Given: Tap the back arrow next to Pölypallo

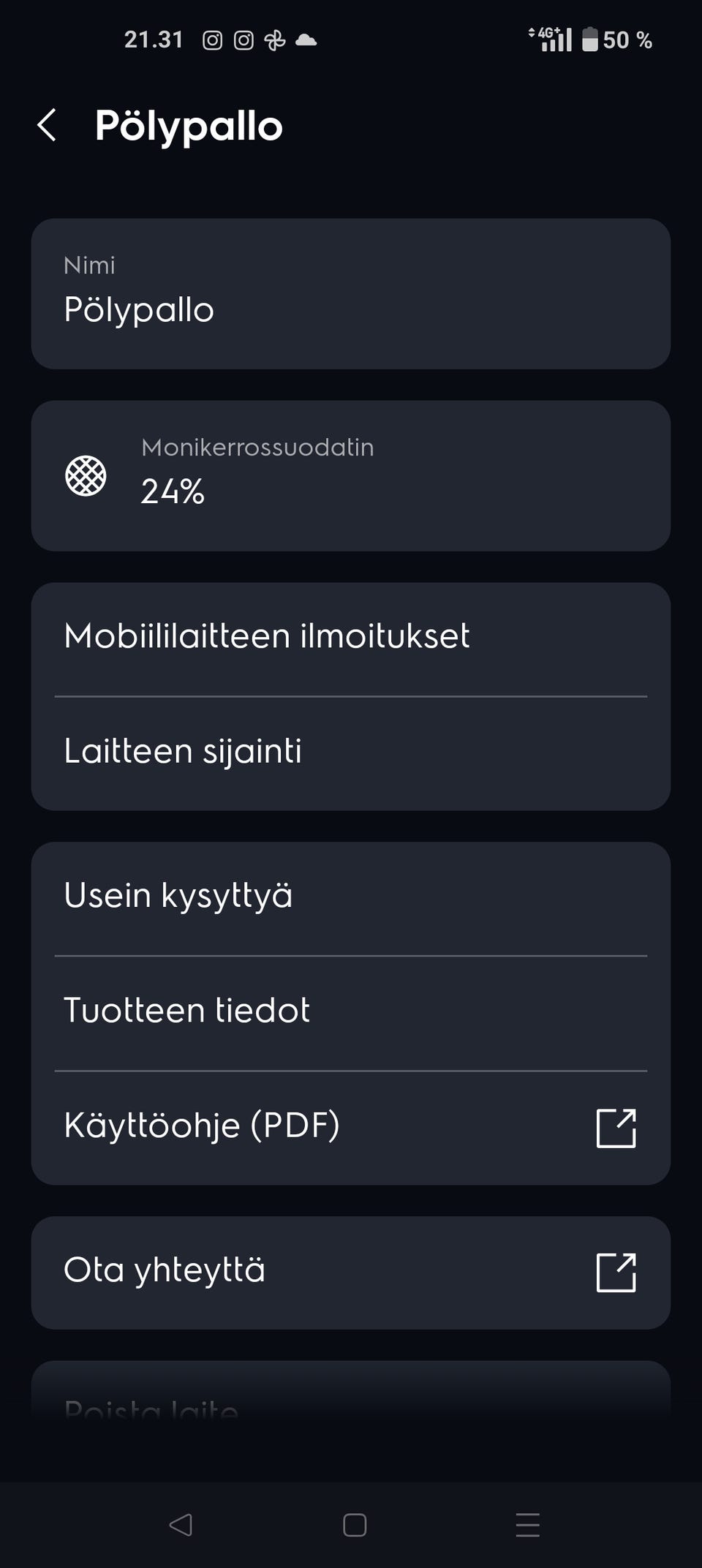Looking at the screenshot, I should (x=47, y=124).
